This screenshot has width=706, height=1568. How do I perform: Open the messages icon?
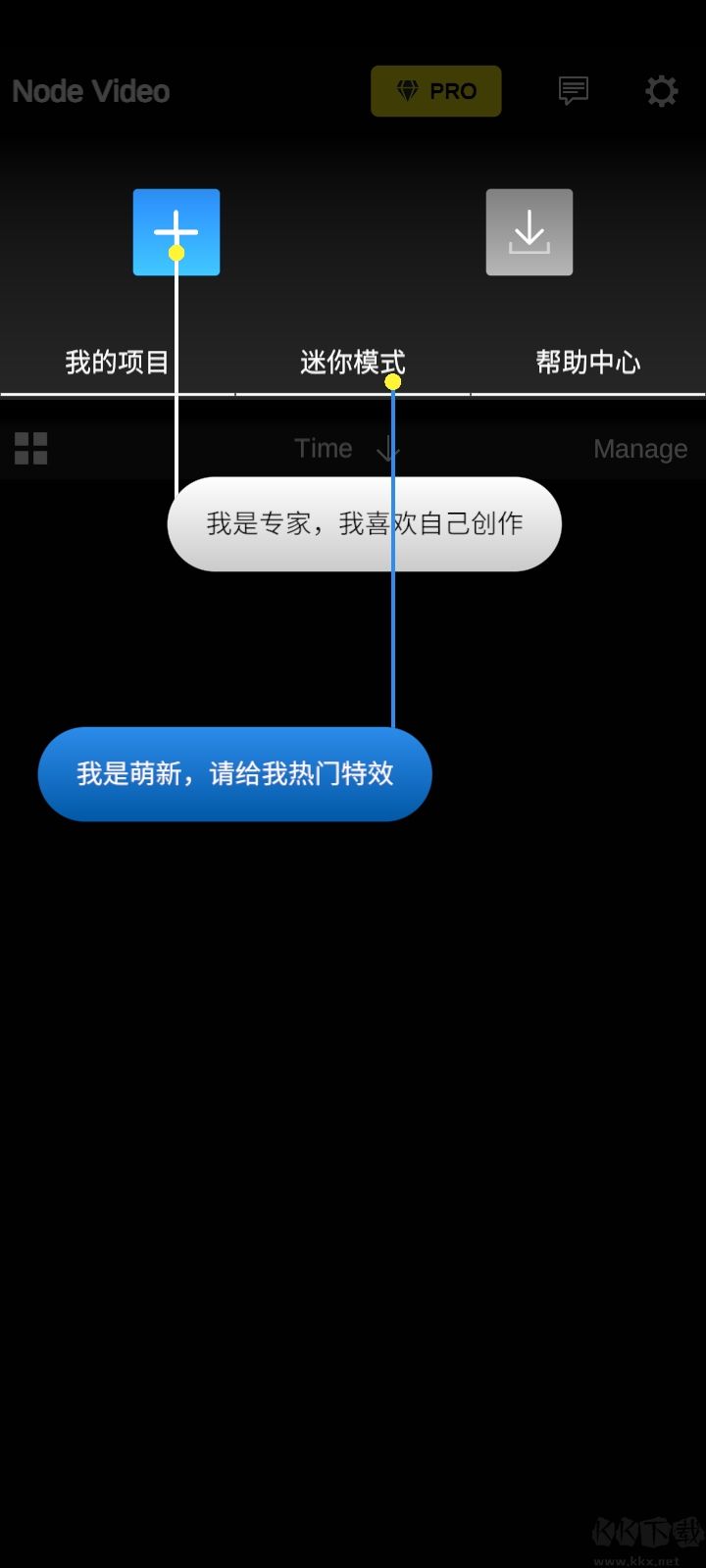[574, 91]
